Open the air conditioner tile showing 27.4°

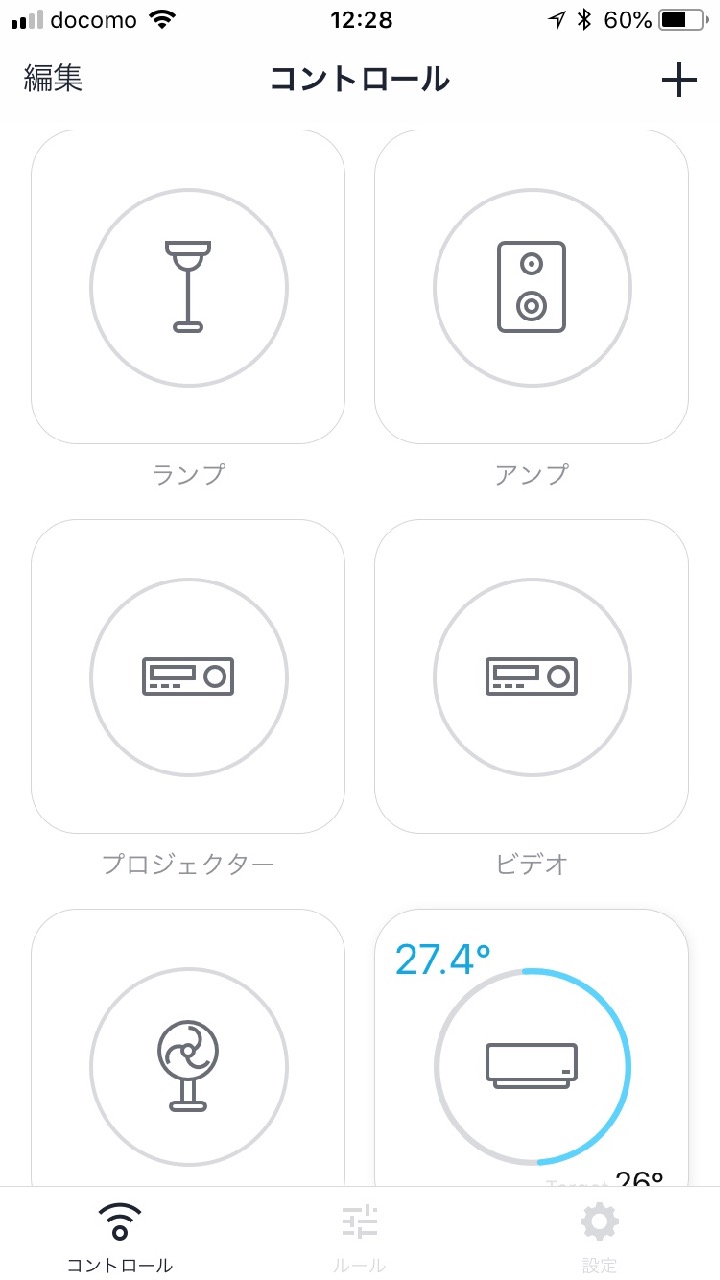point(531,1065)
